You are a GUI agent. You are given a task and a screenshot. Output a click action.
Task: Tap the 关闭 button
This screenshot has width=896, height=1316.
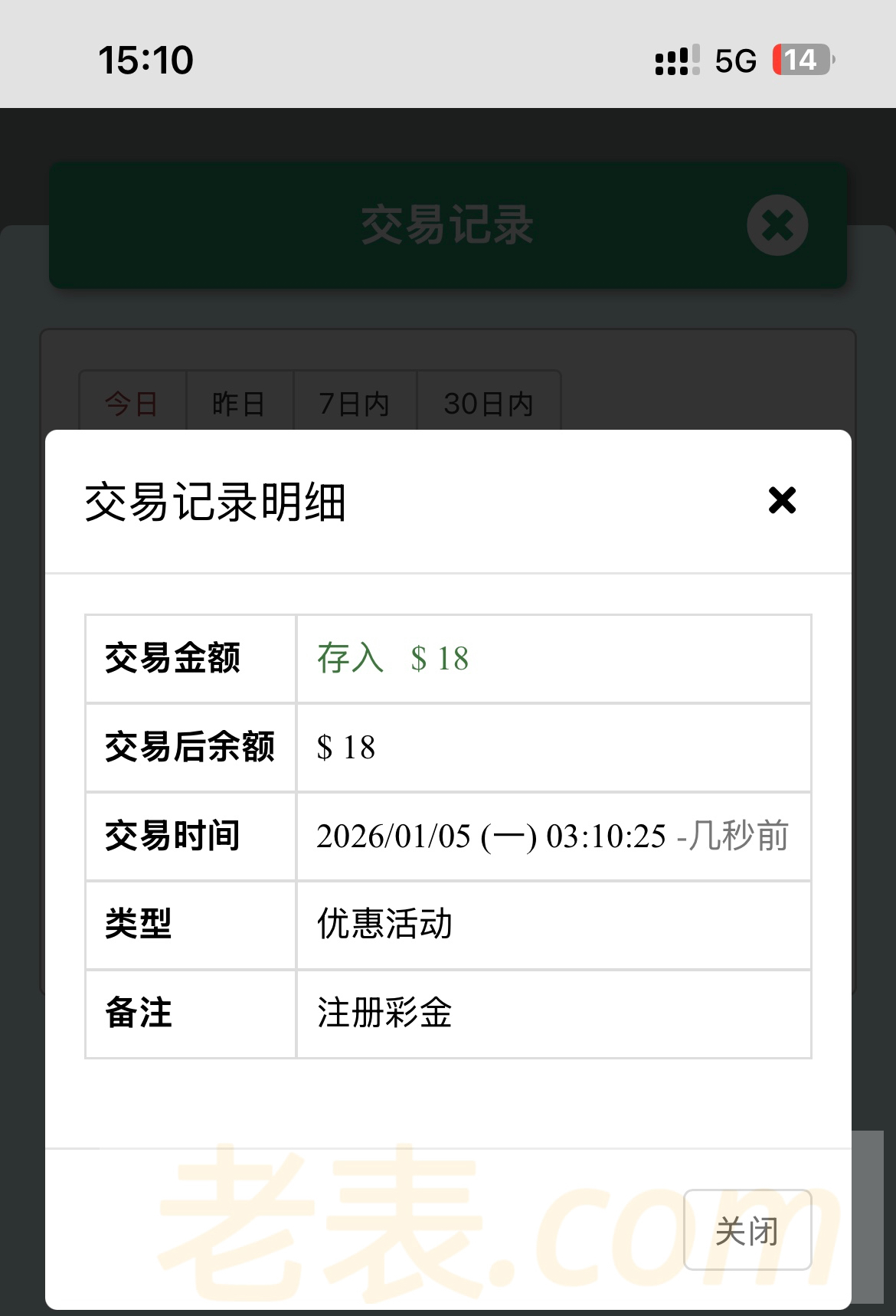pos(747,1229)
